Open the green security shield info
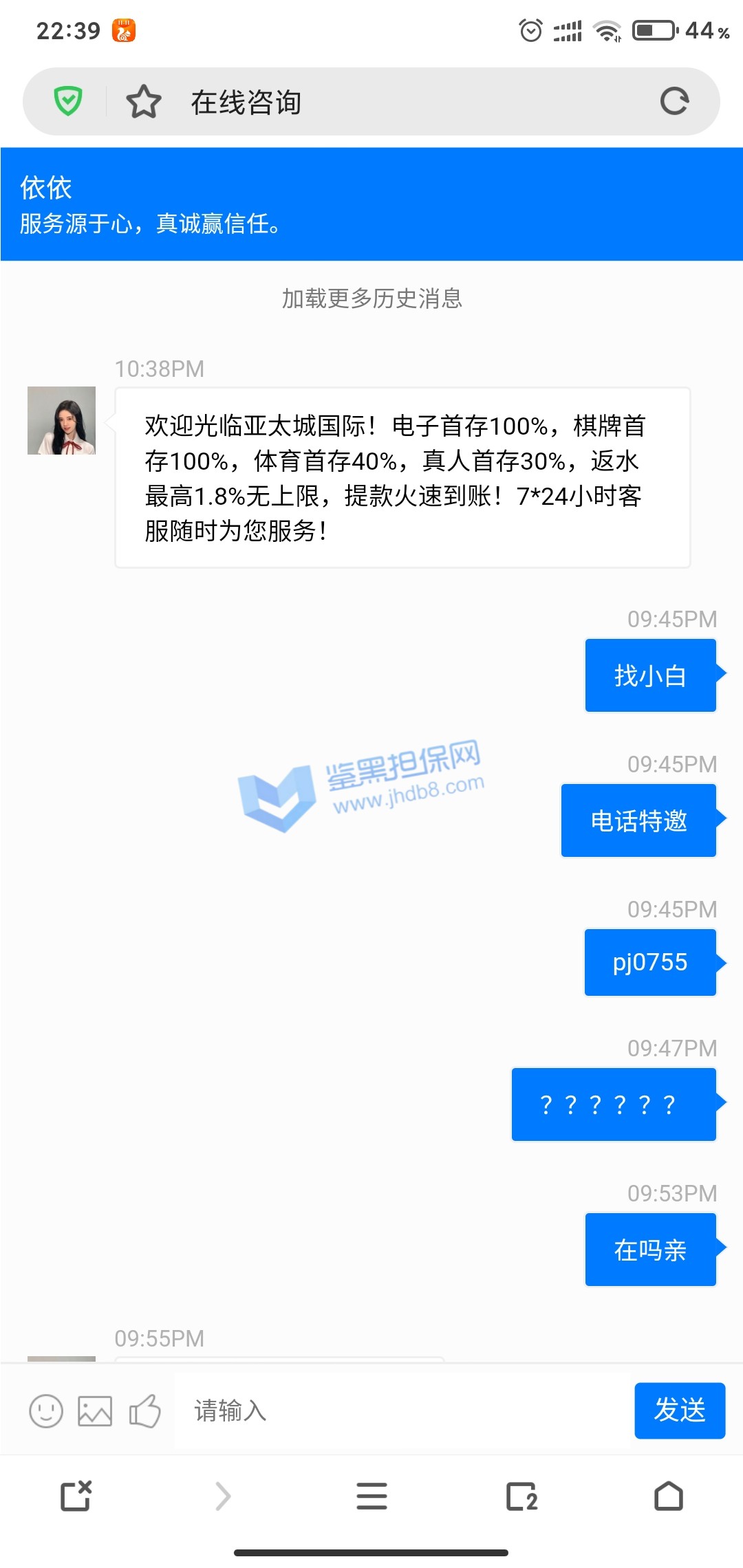 (68, 101)
